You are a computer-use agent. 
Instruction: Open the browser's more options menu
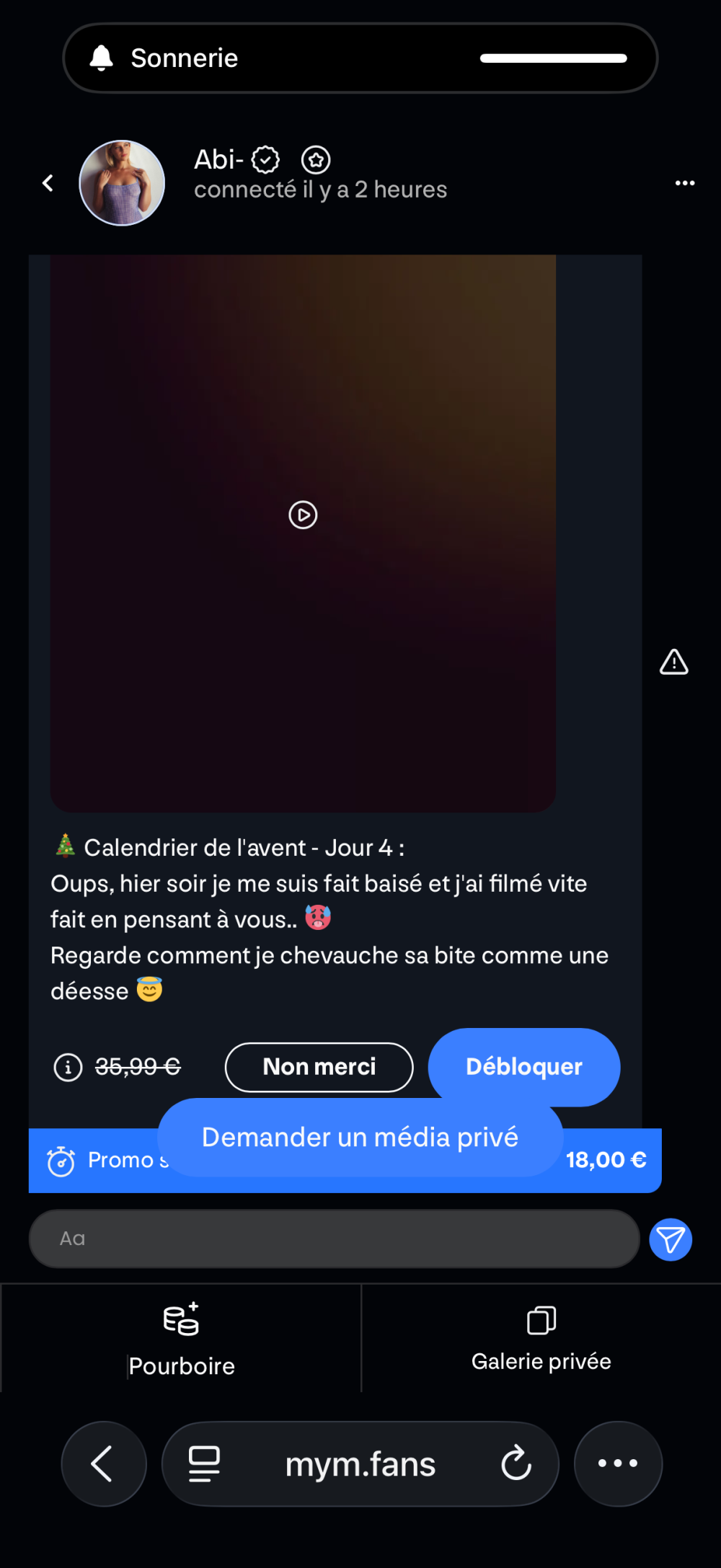(x=618, y=1463)
